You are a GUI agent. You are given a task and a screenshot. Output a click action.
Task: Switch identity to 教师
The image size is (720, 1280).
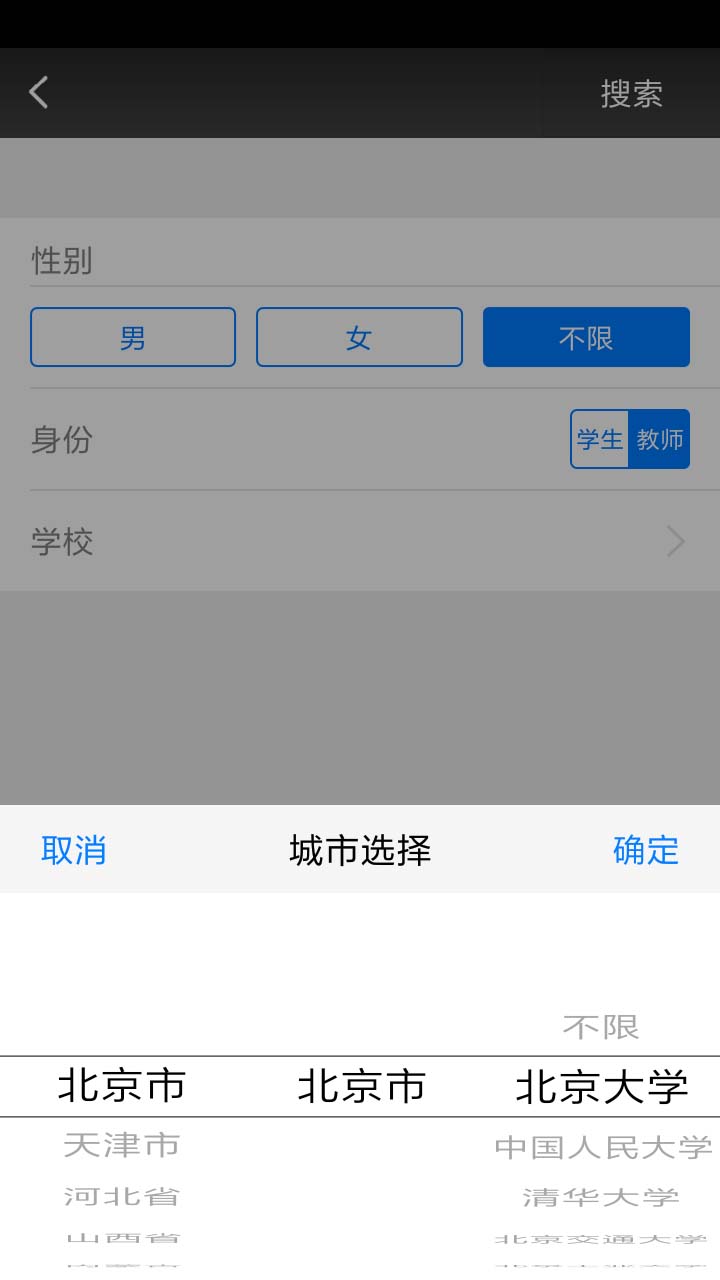coord(660,439)
